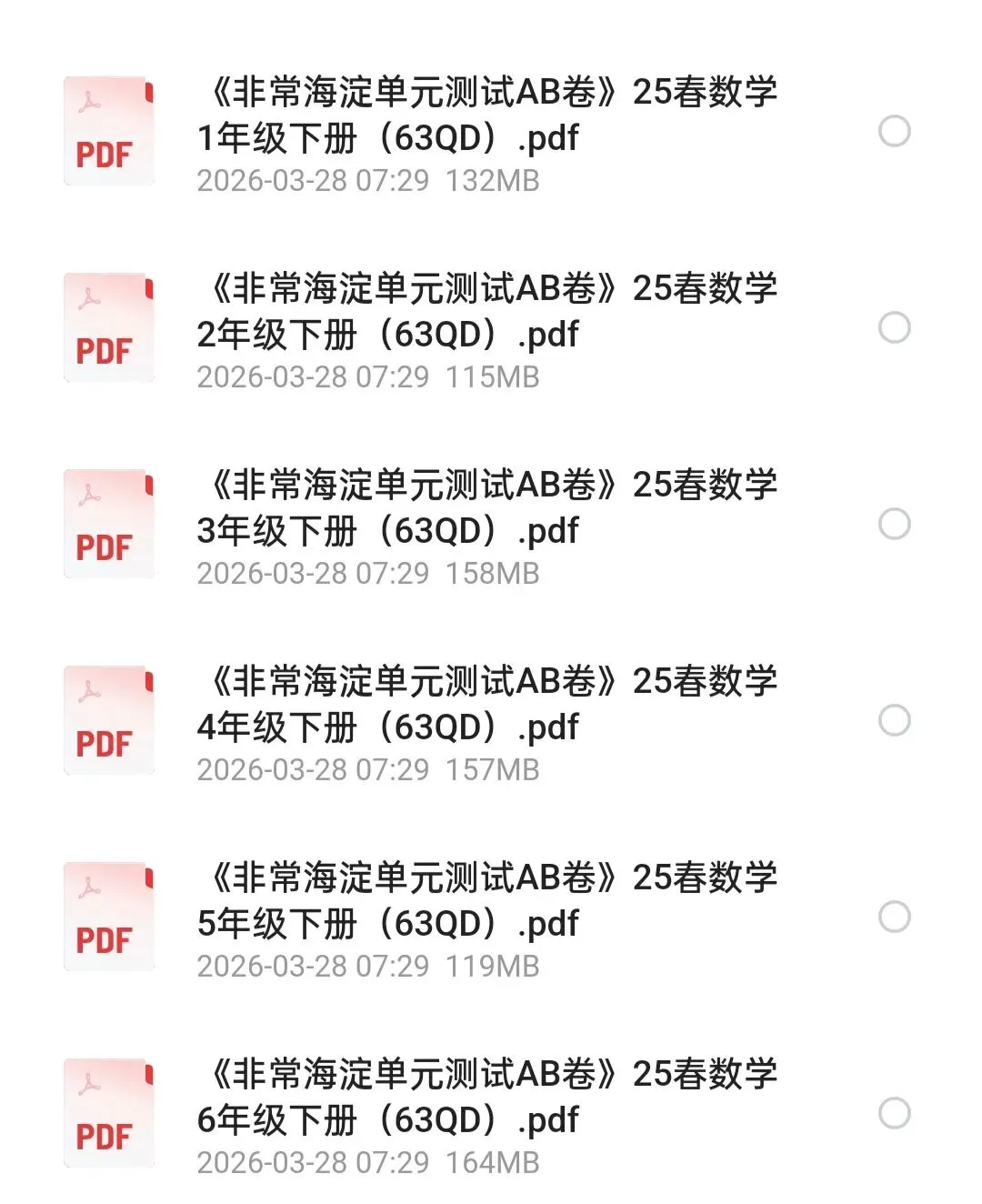Viewport: 982px width, 1204px height.
Task: Select the 5年级下册 PDF radio button
Action: [x=895, y=917]
